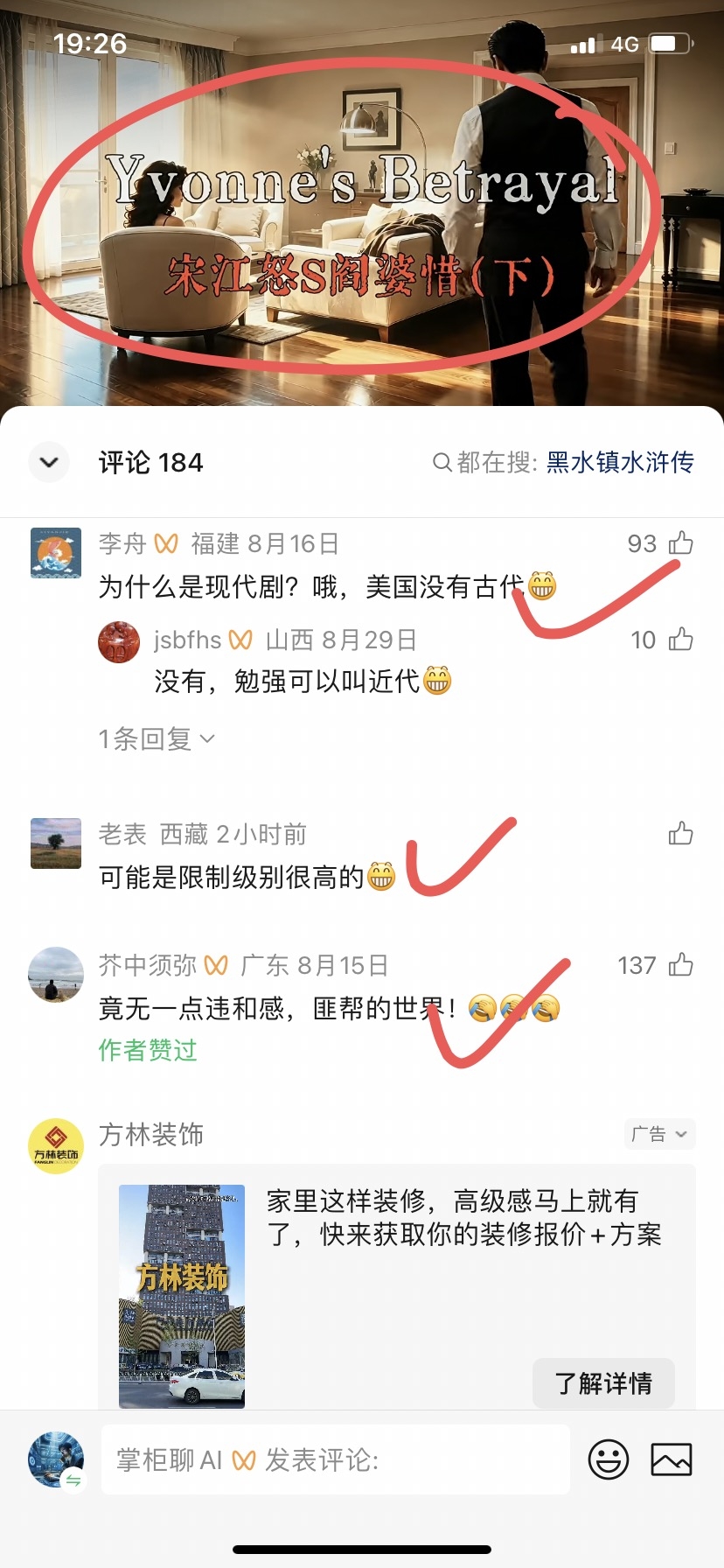The image size is (724, 1568).
Task: Tap 了解详情 on the 方林装饰 ad
Action: click(603, 1383)
